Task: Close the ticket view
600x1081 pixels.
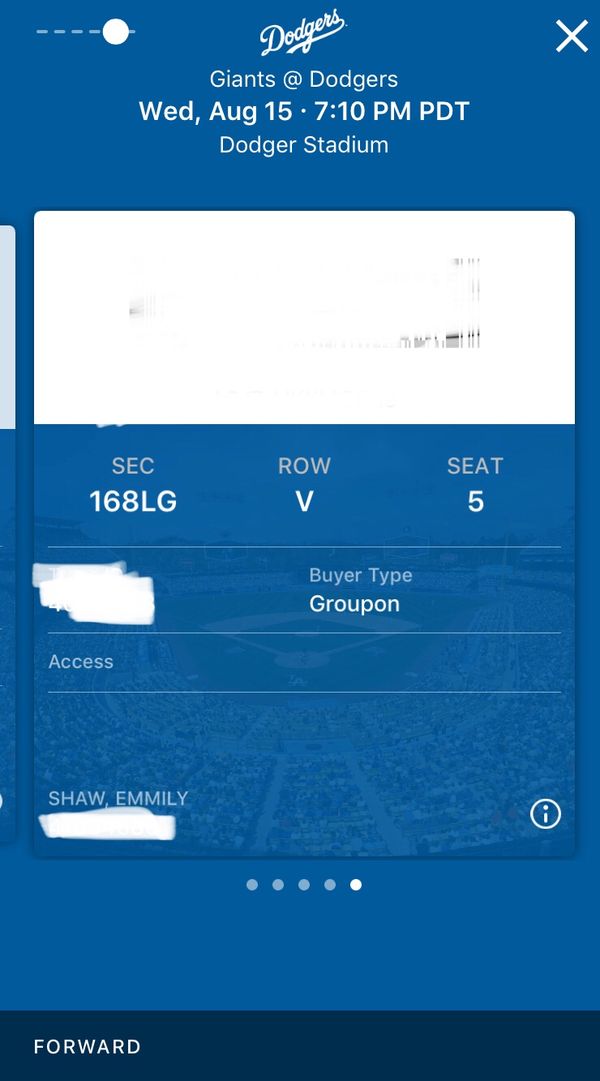Action: [572, 36]
